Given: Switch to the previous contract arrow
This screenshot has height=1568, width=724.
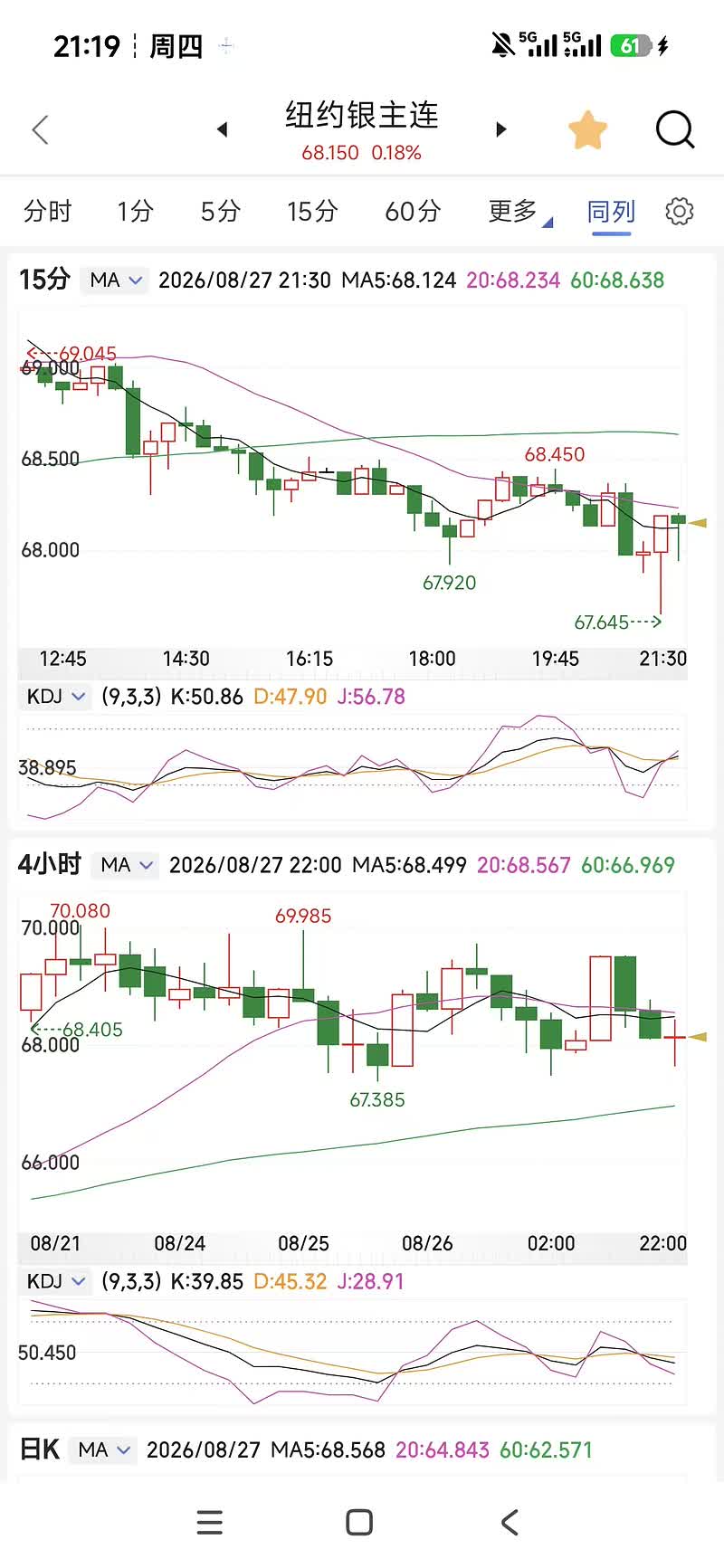Looking at the screenshot, I should pos(222,129).
